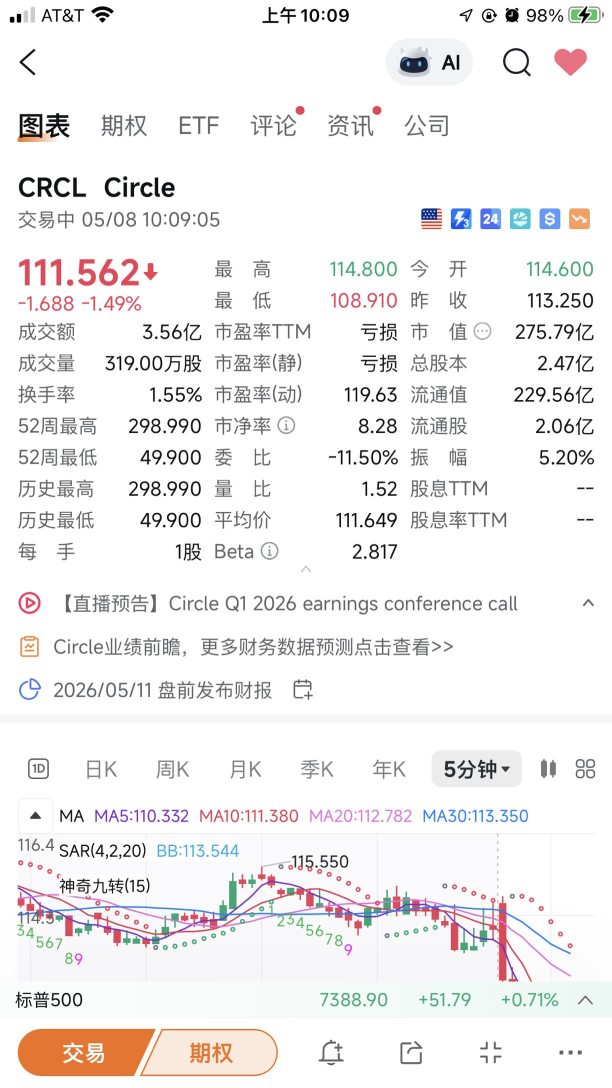Open the 资讯 news tab
This screenshot has width=612, height=1088.
click(350, 126)
